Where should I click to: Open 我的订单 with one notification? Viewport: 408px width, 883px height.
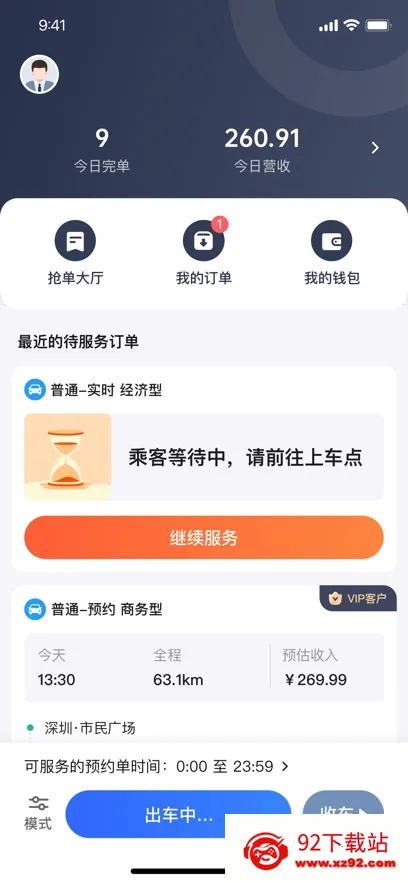(x=204, y=253)
